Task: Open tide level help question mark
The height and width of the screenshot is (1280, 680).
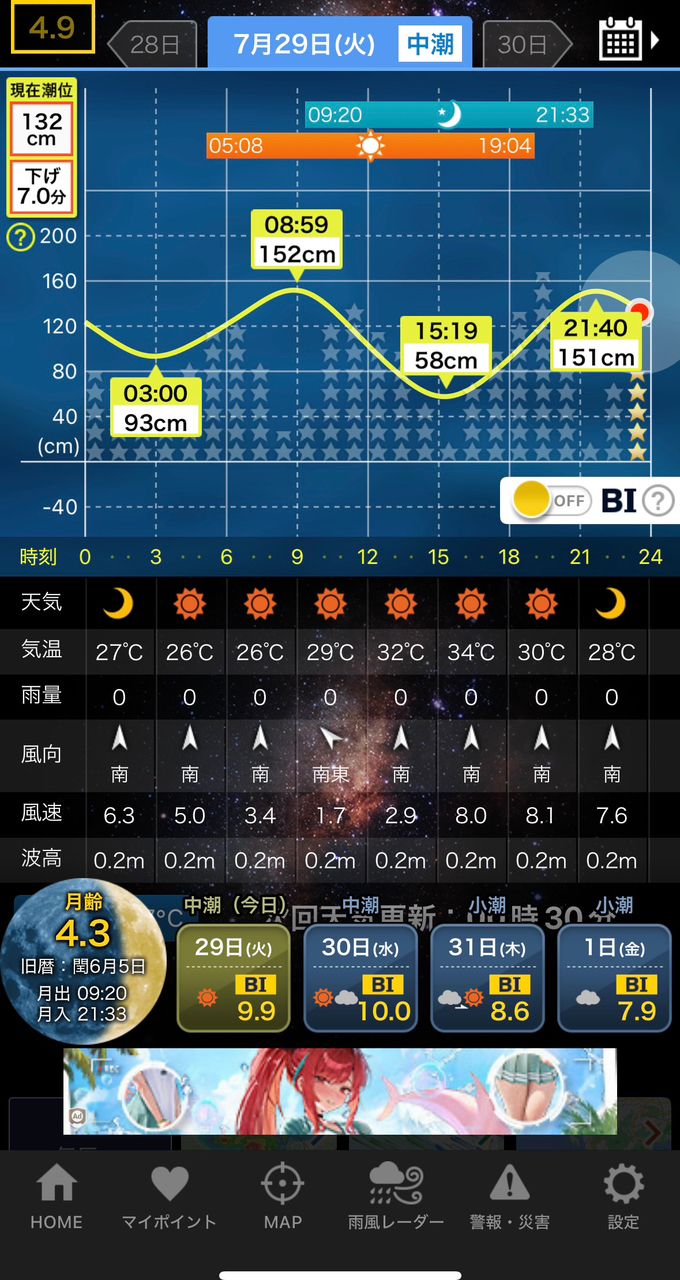Action: (x=20, y=237)
